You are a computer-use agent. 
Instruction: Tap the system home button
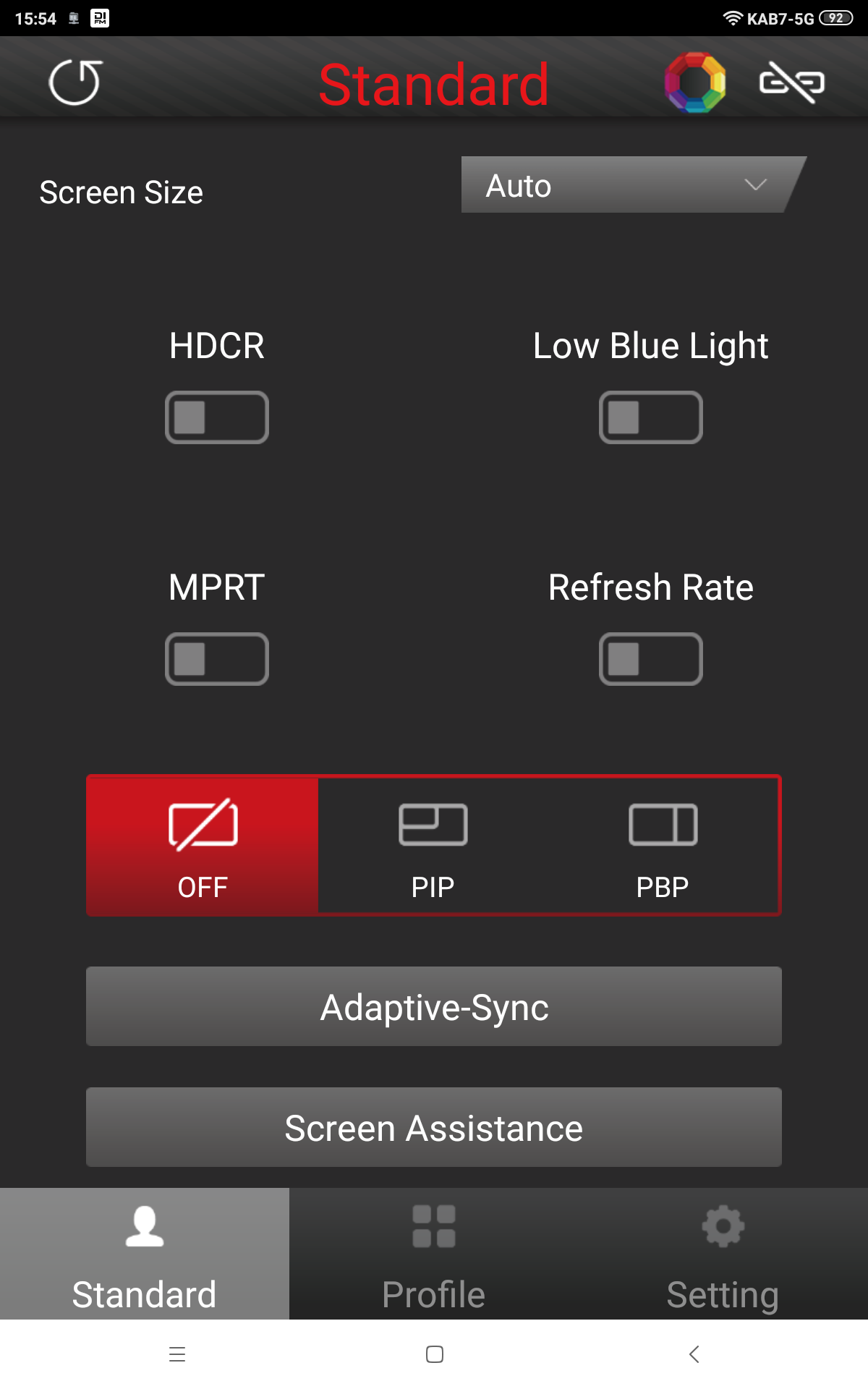coord(435,1354)
